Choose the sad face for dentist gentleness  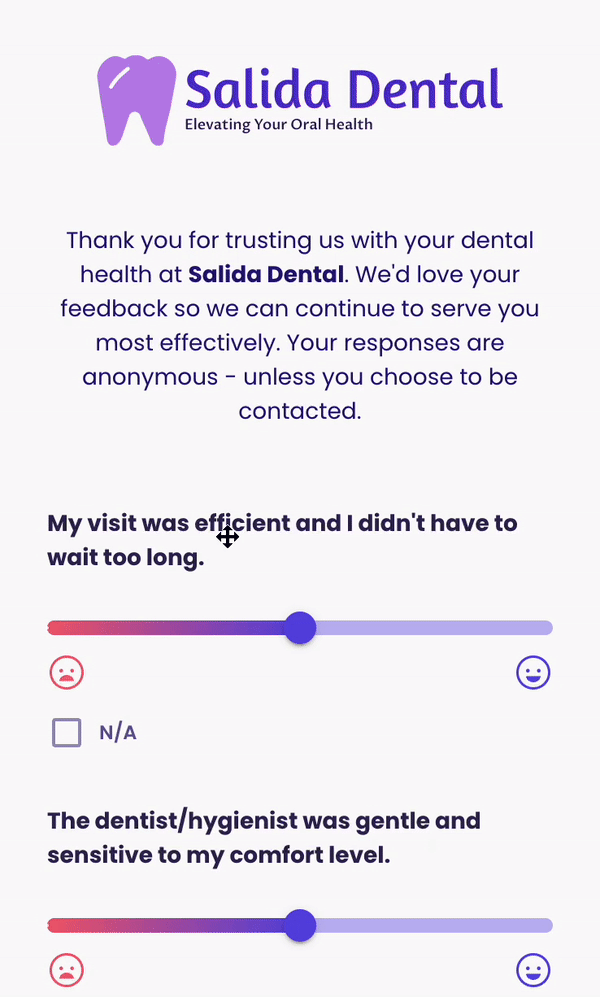(x=67, y=970)
